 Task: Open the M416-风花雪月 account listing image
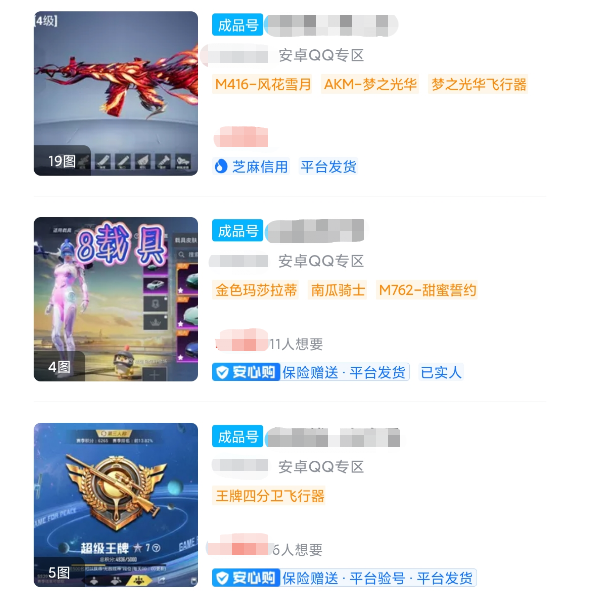tap(116, 93)
